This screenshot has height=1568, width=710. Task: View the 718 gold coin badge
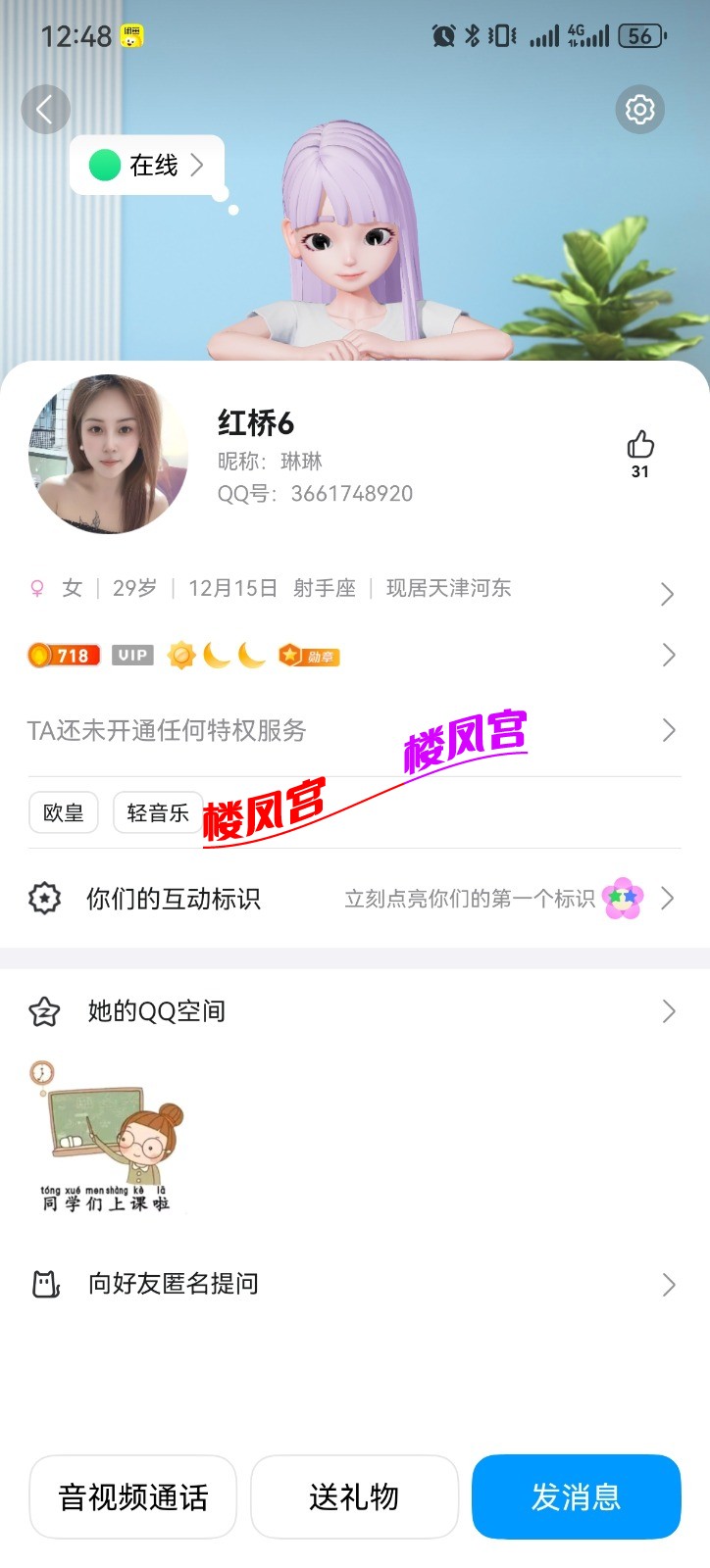(x=63, y=655)
